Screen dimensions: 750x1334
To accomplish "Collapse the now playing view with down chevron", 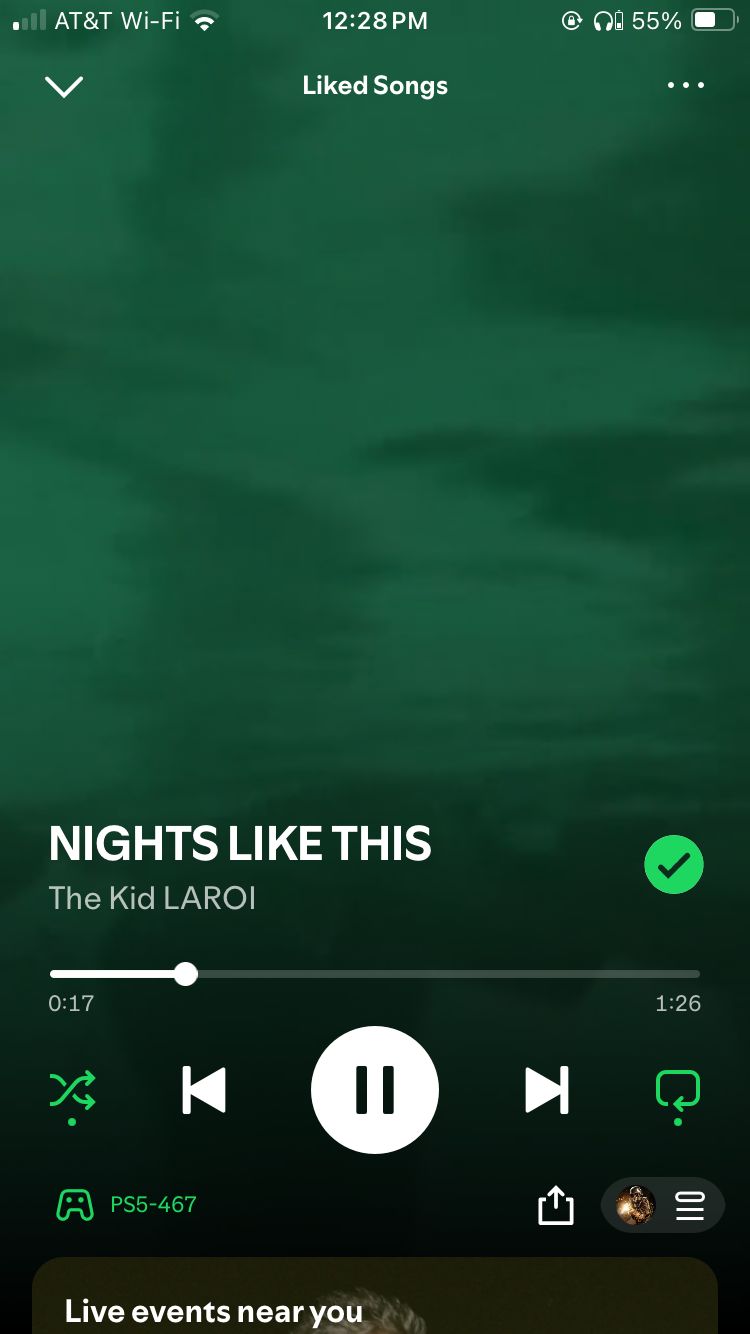I will [64, 87].
